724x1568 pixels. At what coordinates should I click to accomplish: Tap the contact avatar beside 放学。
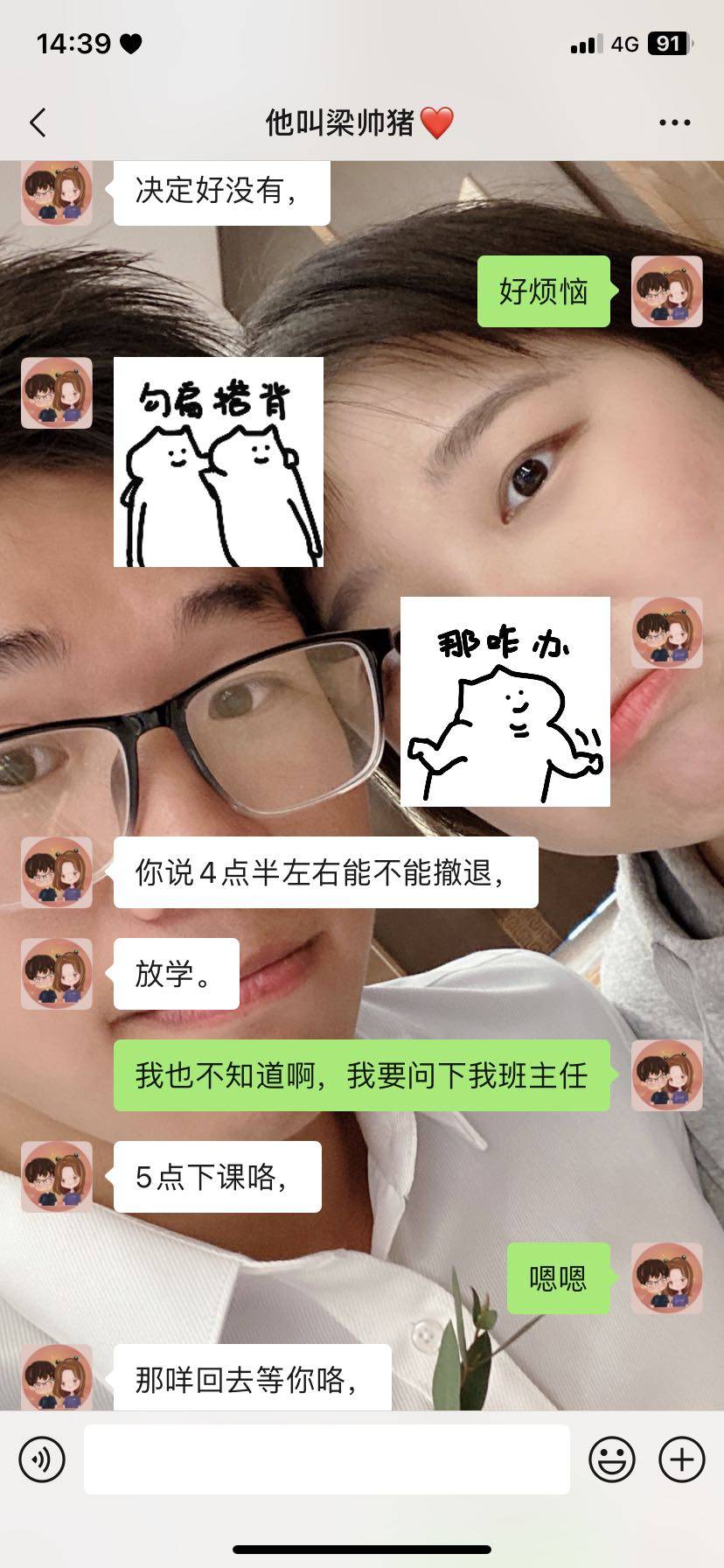(57, 974)
